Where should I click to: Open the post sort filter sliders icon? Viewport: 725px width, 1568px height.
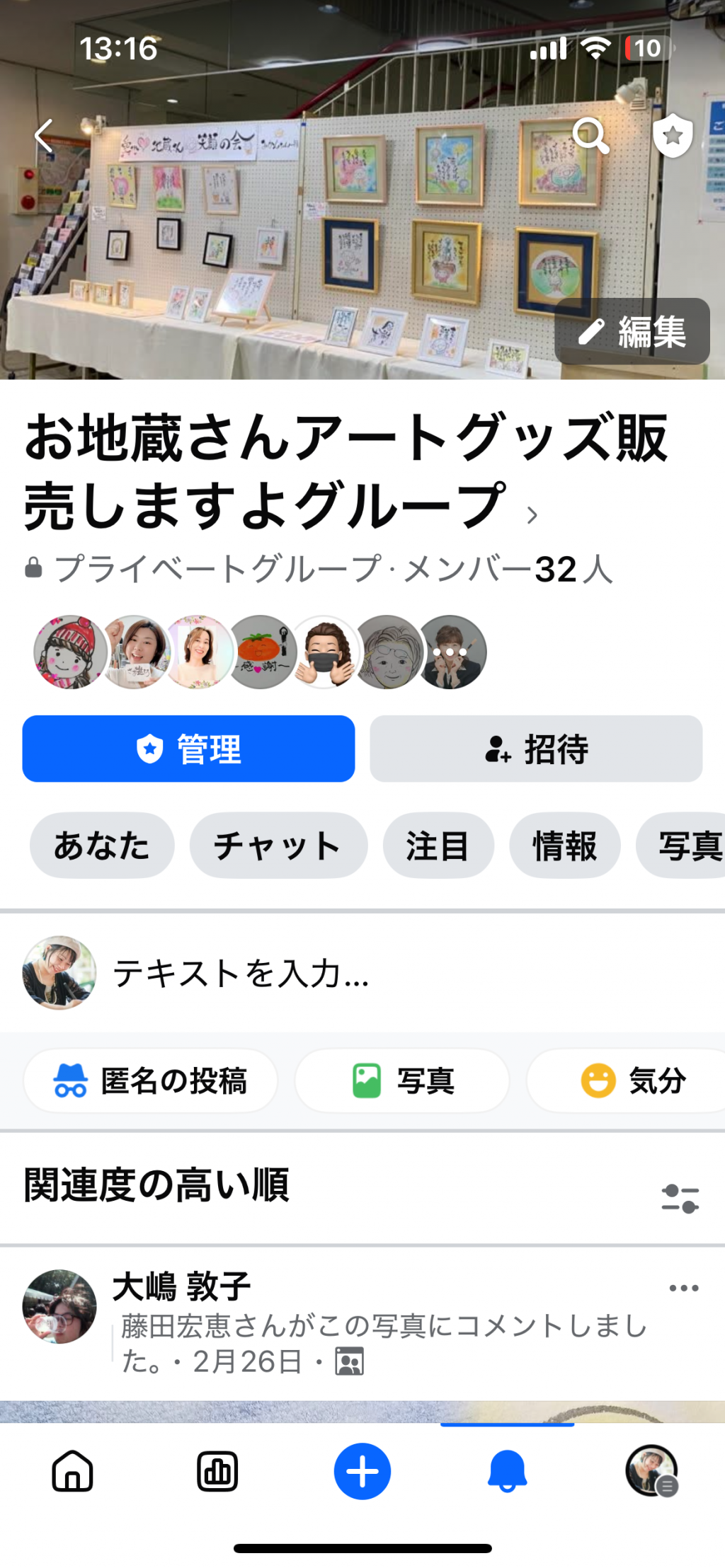(x=680, y=1199)
